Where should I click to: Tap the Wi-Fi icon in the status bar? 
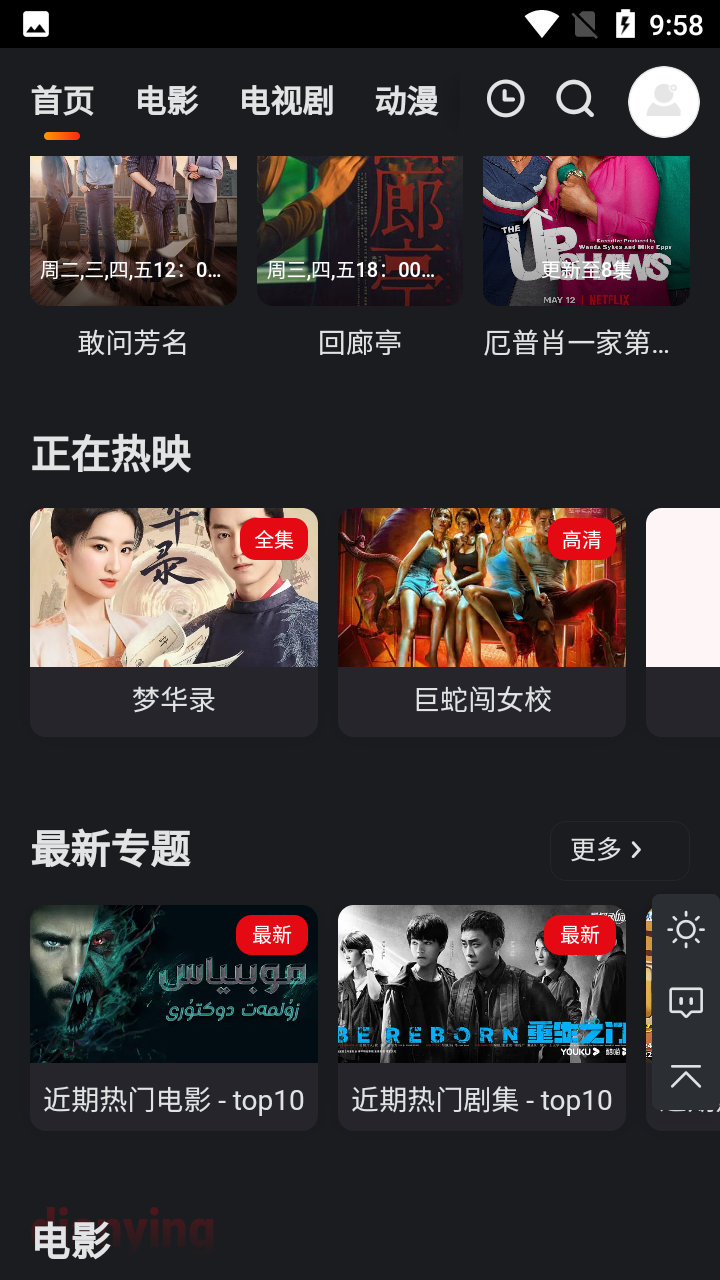tap(543, 22)
